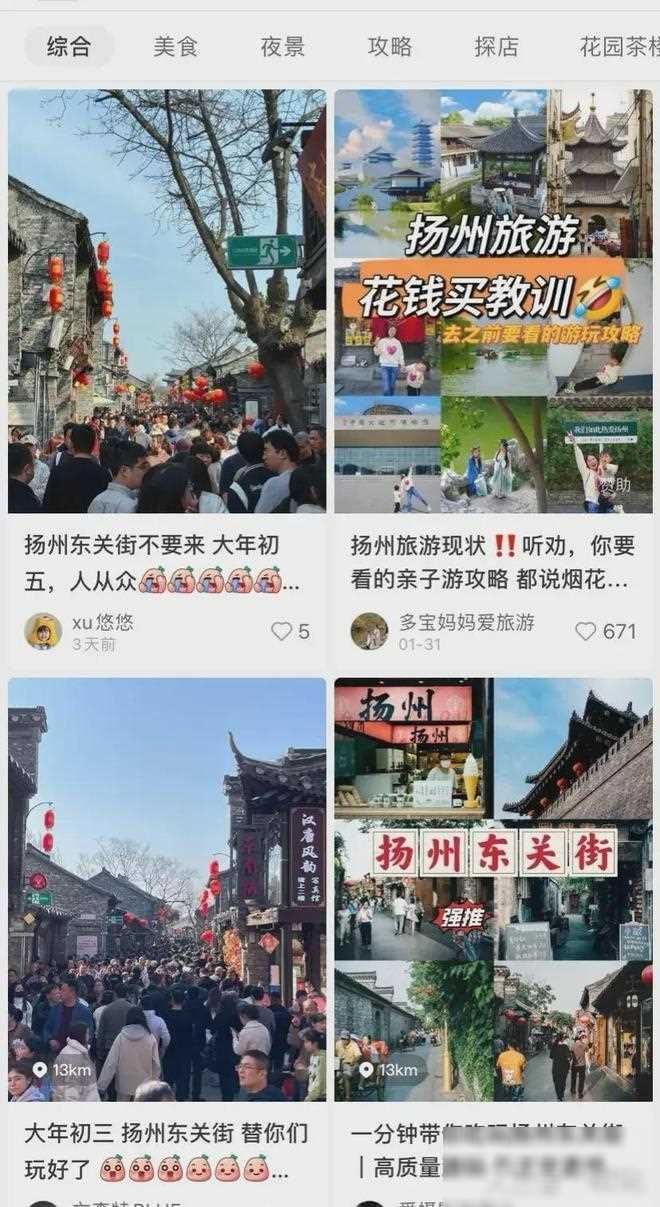Switch to the 夜景 tab
The height and width of the screenshot is (1207, 660).
(x=283, y=46)
